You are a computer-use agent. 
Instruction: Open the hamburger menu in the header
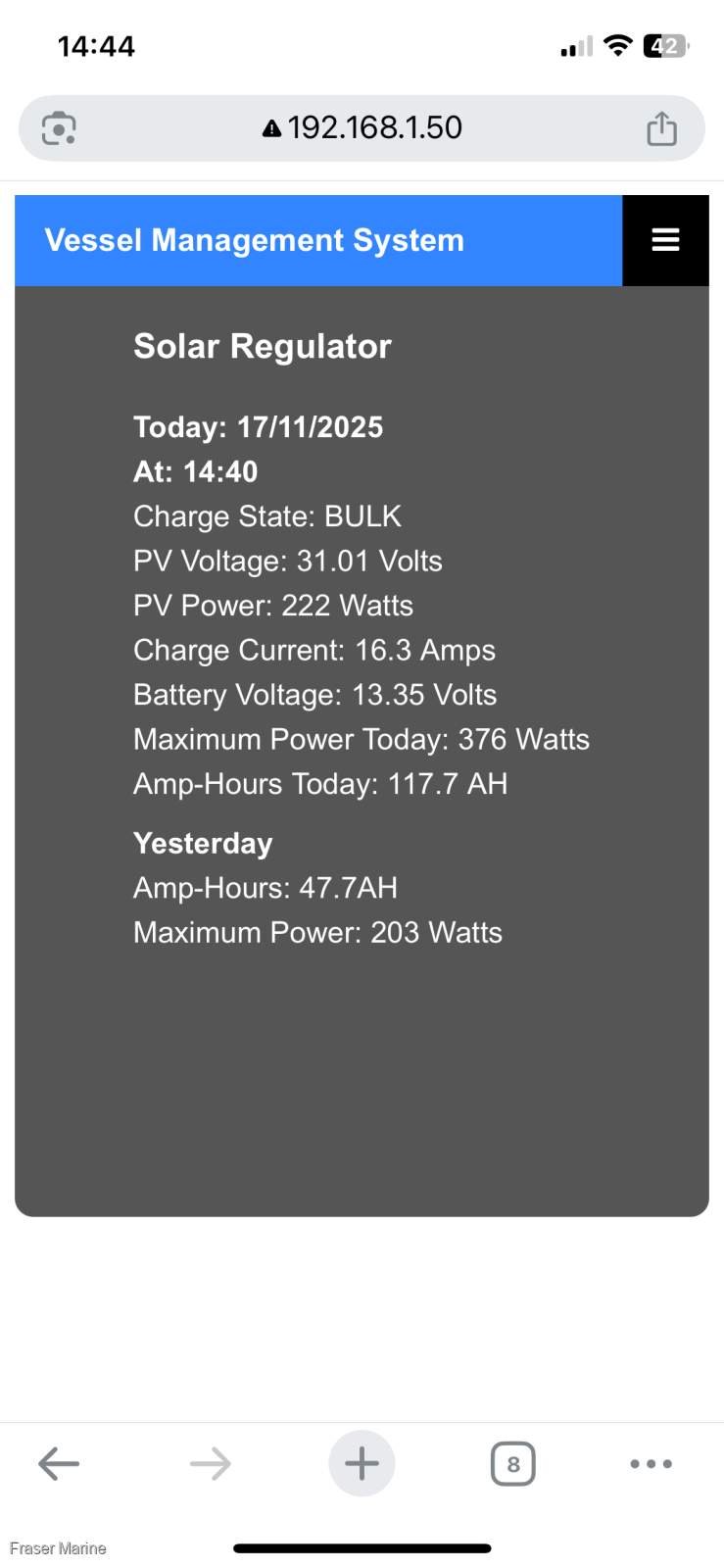click(665, 240)
